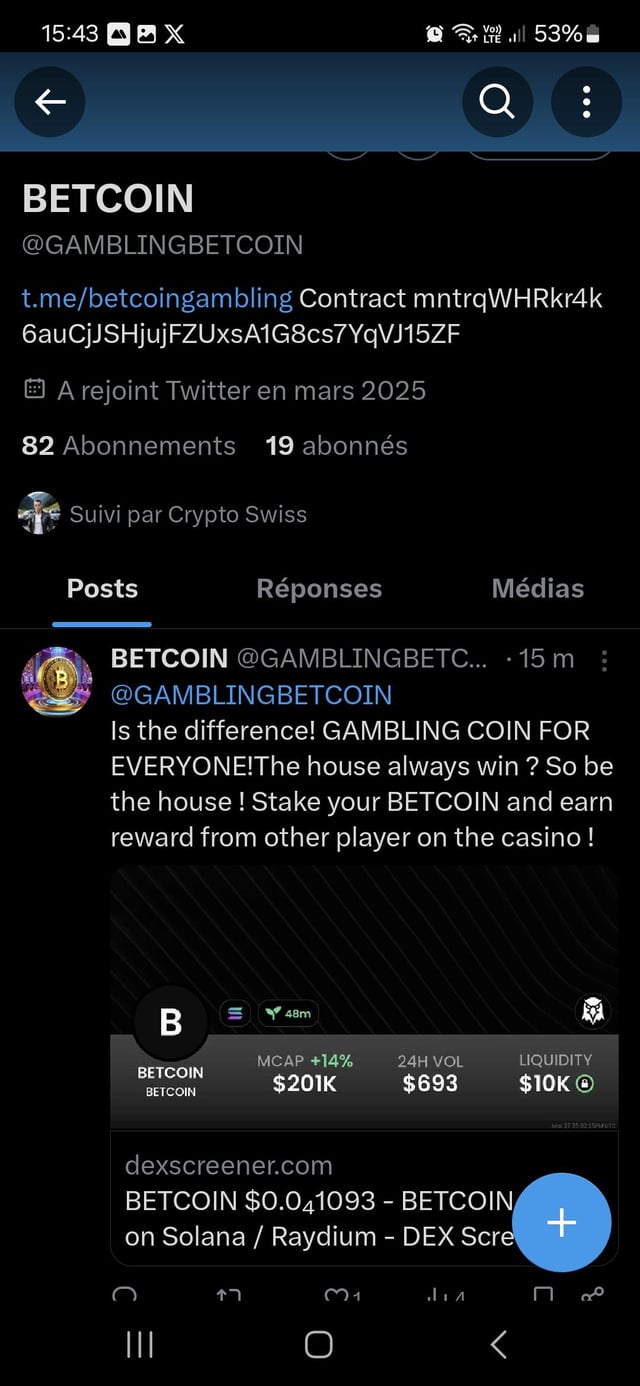This screenshot has width=640, height=1386.
Task: Like the BETCOIN post
Action: [337, 1294]
